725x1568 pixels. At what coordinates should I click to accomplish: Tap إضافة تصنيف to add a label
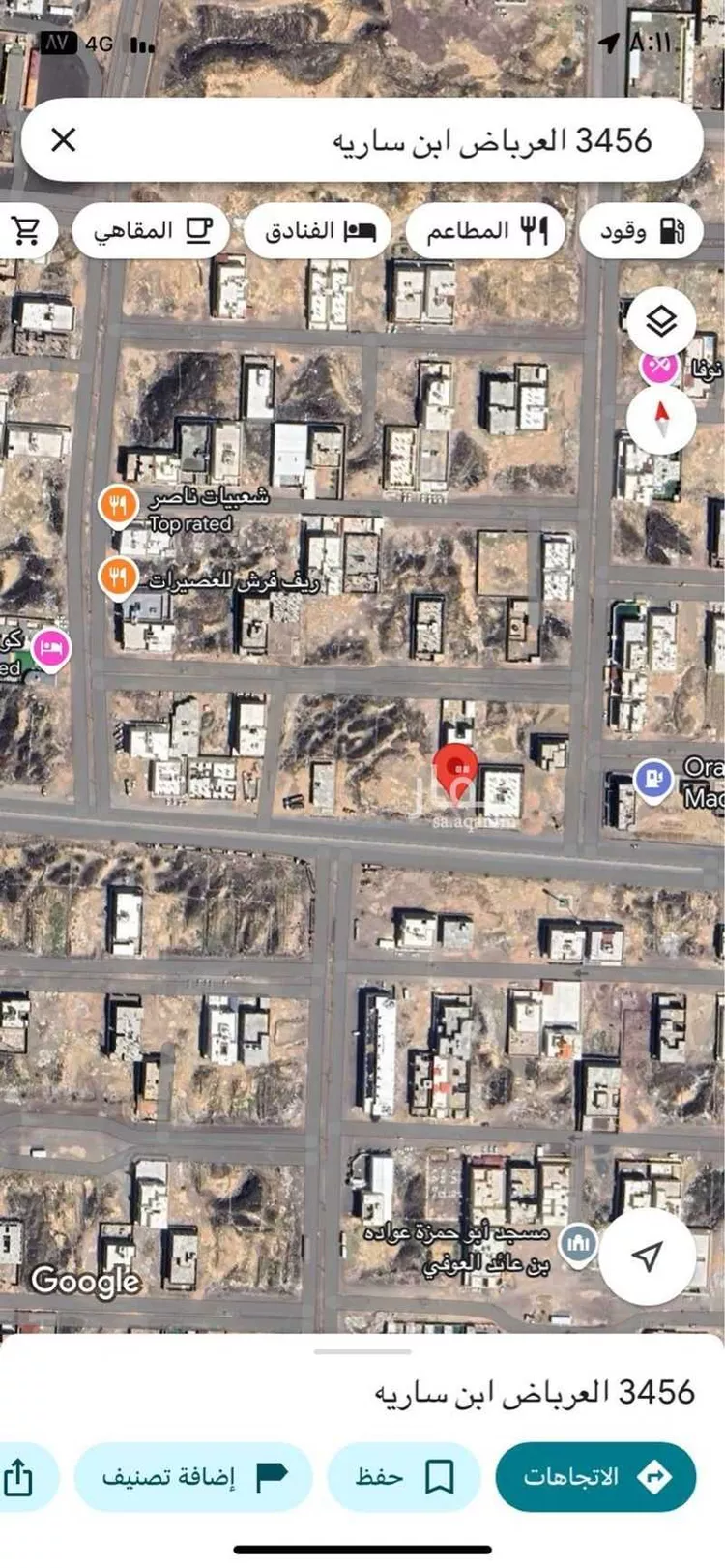[x=193, y=1477]
